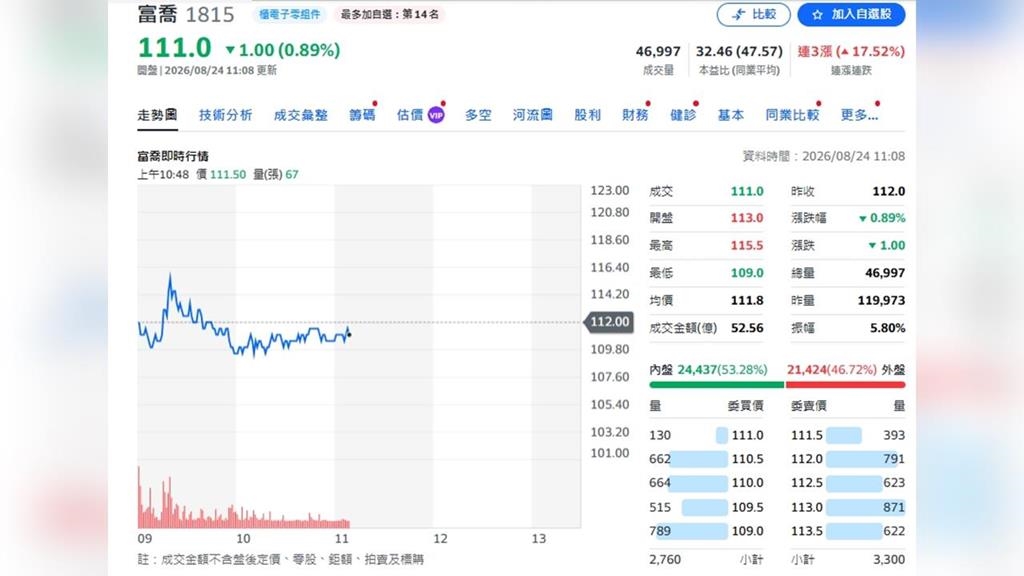Open the 估價 VIP tab
This screenshot has width=1024, height=576.
click(421, 115)
